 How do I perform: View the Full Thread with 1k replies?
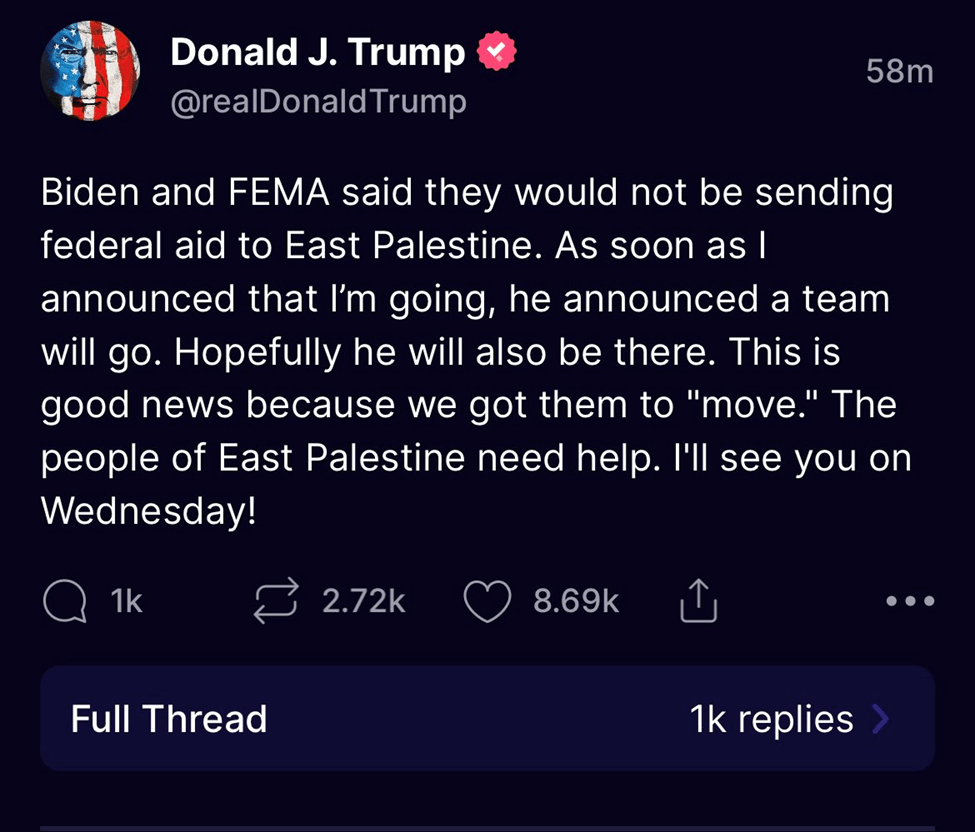coord(487,719)
